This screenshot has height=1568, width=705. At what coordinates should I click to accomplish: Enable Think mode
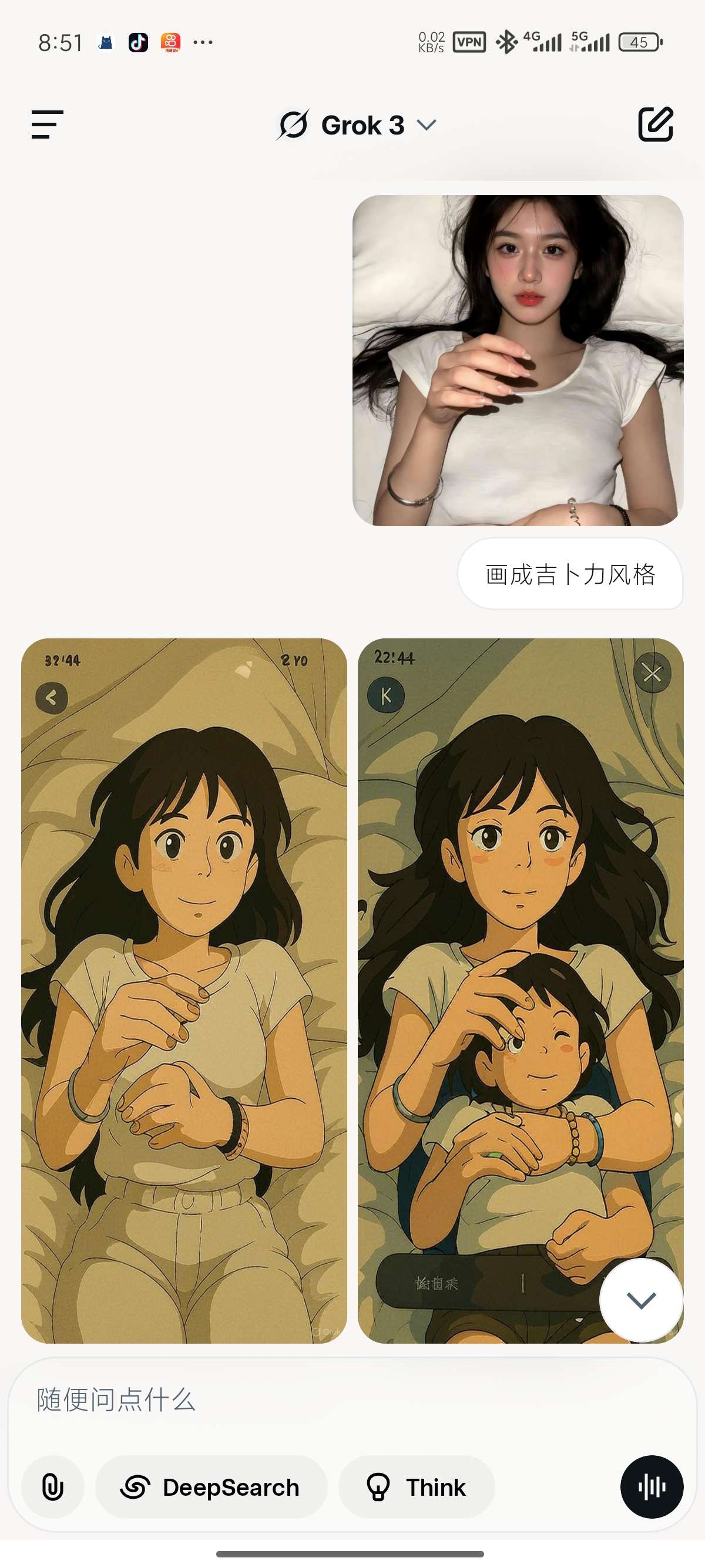click(x=417, y=1487)
